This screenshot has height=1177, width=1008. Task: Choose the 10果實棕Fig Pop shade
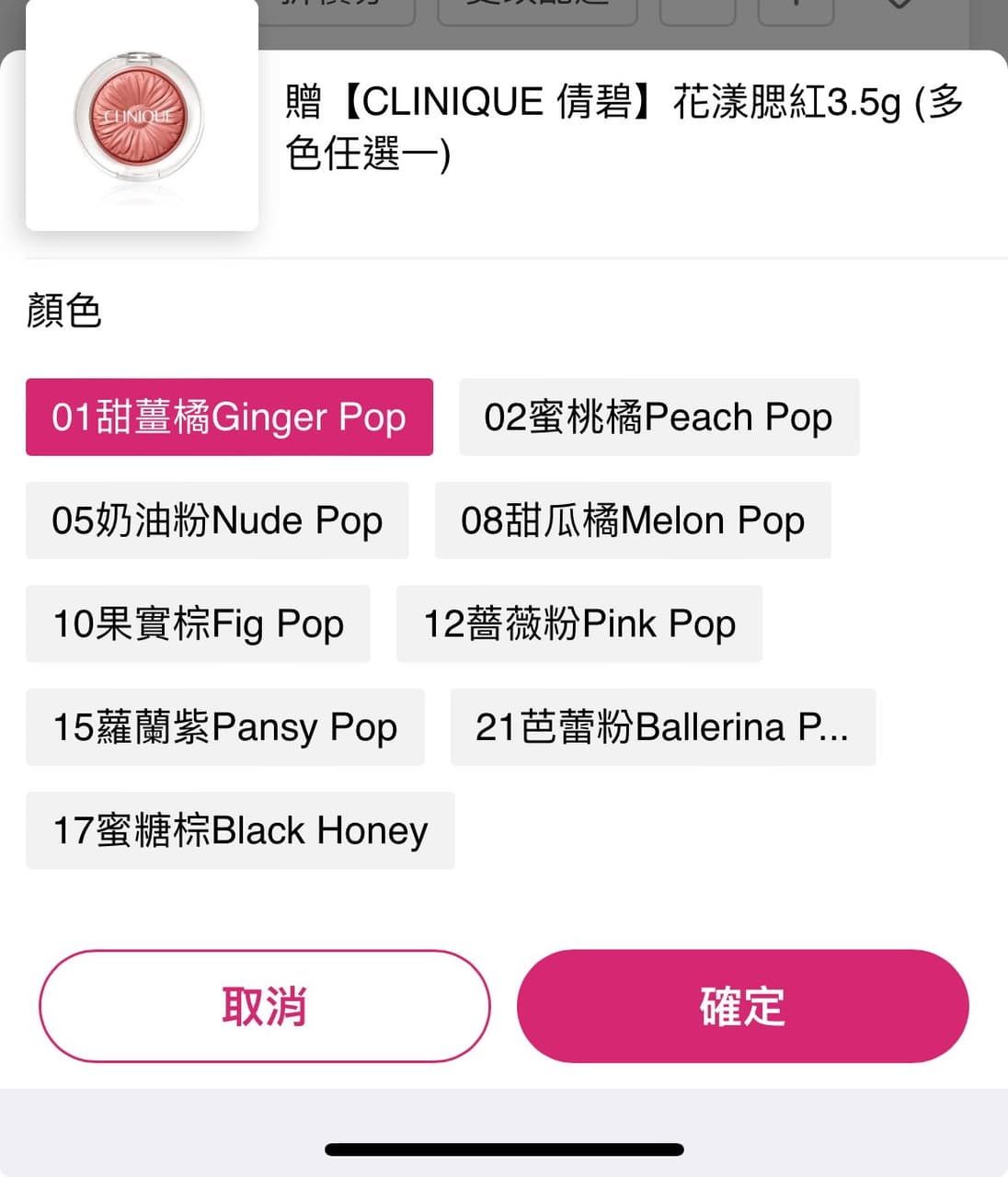click(198, 623)
